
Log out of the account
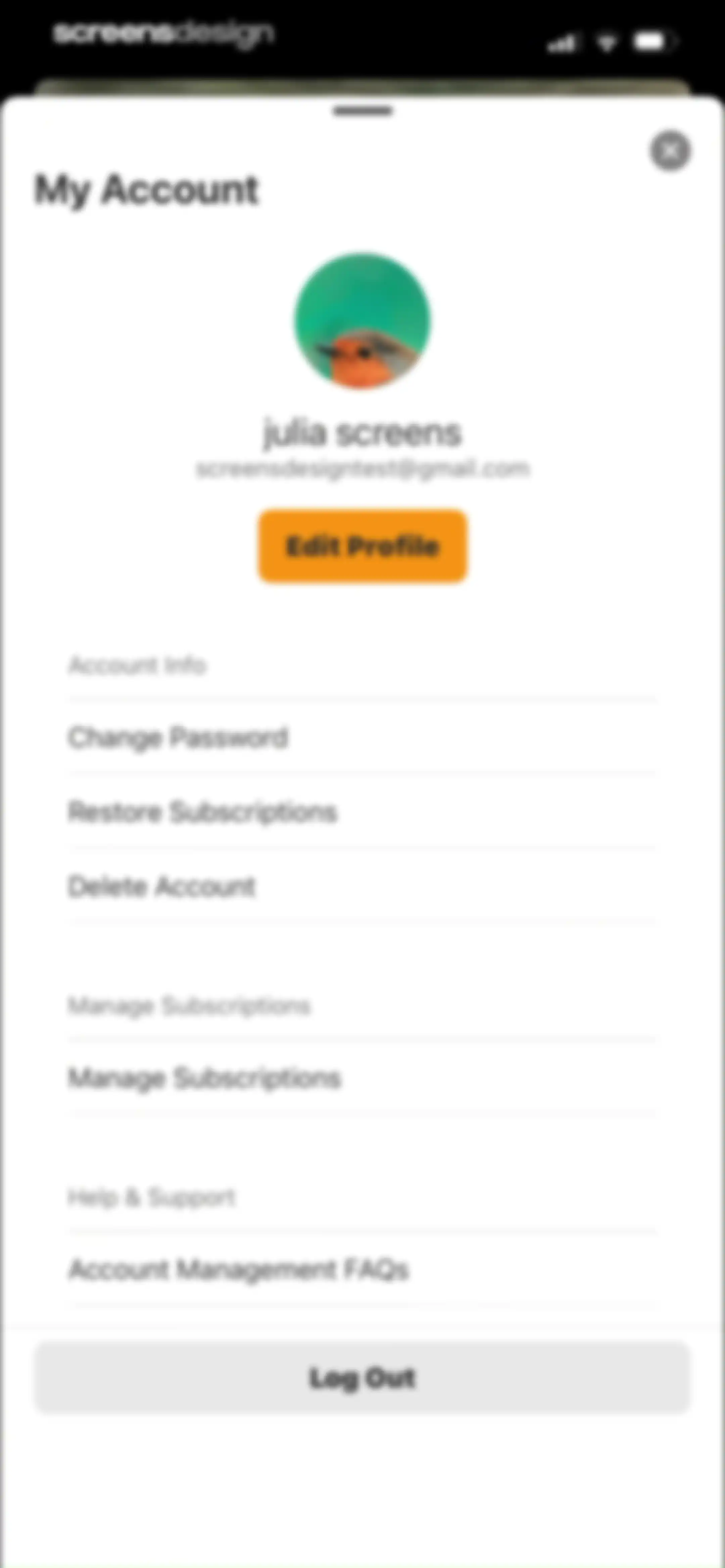coord(362,1378)
